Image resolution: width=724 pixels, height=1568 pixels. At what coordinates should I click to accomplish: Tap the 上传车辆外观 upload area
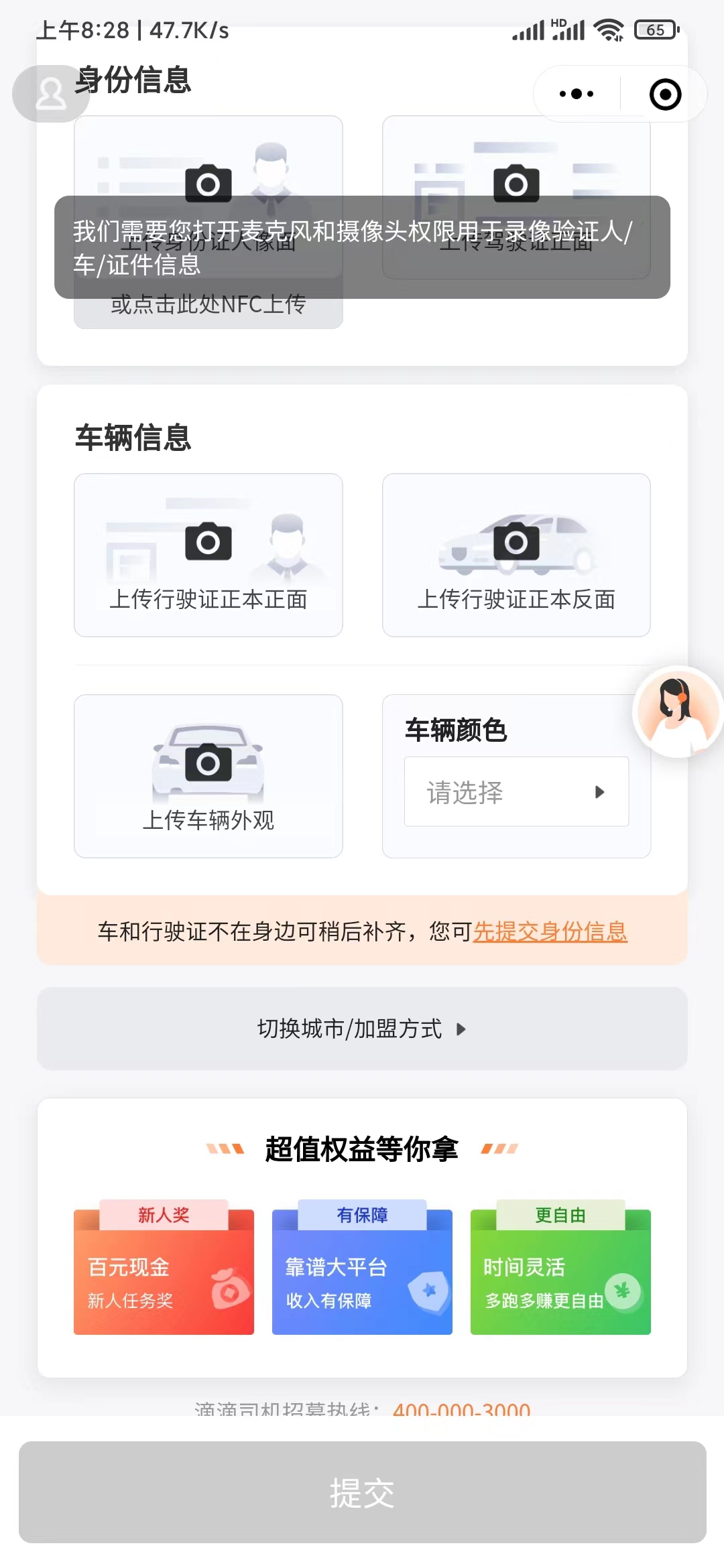208,777
